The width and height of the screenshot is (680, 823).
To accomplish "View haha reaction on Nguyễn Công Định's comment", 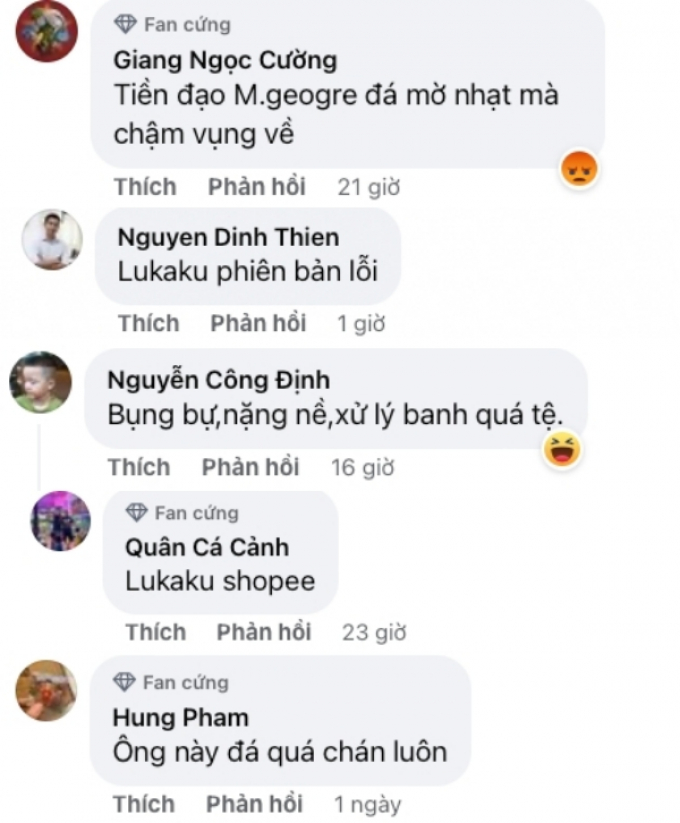I will pos(562,449).
